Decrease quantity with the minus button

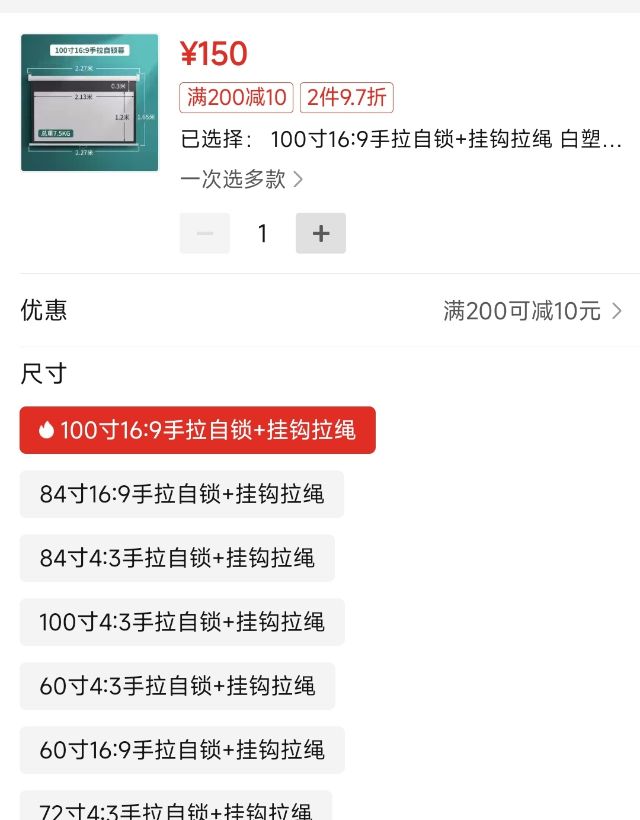(205, 233)
